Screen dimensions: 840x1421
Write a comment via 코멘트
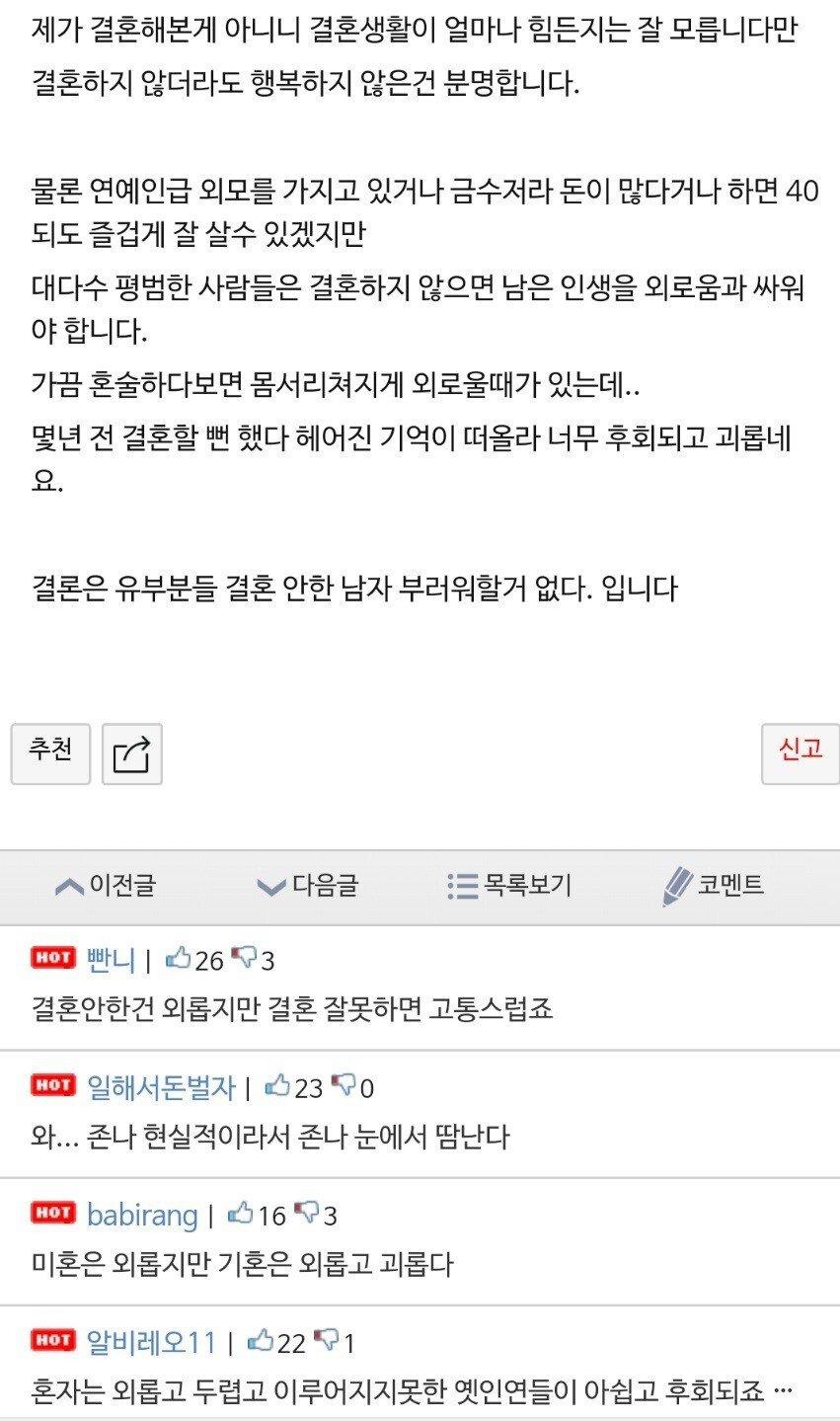tap(714, 886)
